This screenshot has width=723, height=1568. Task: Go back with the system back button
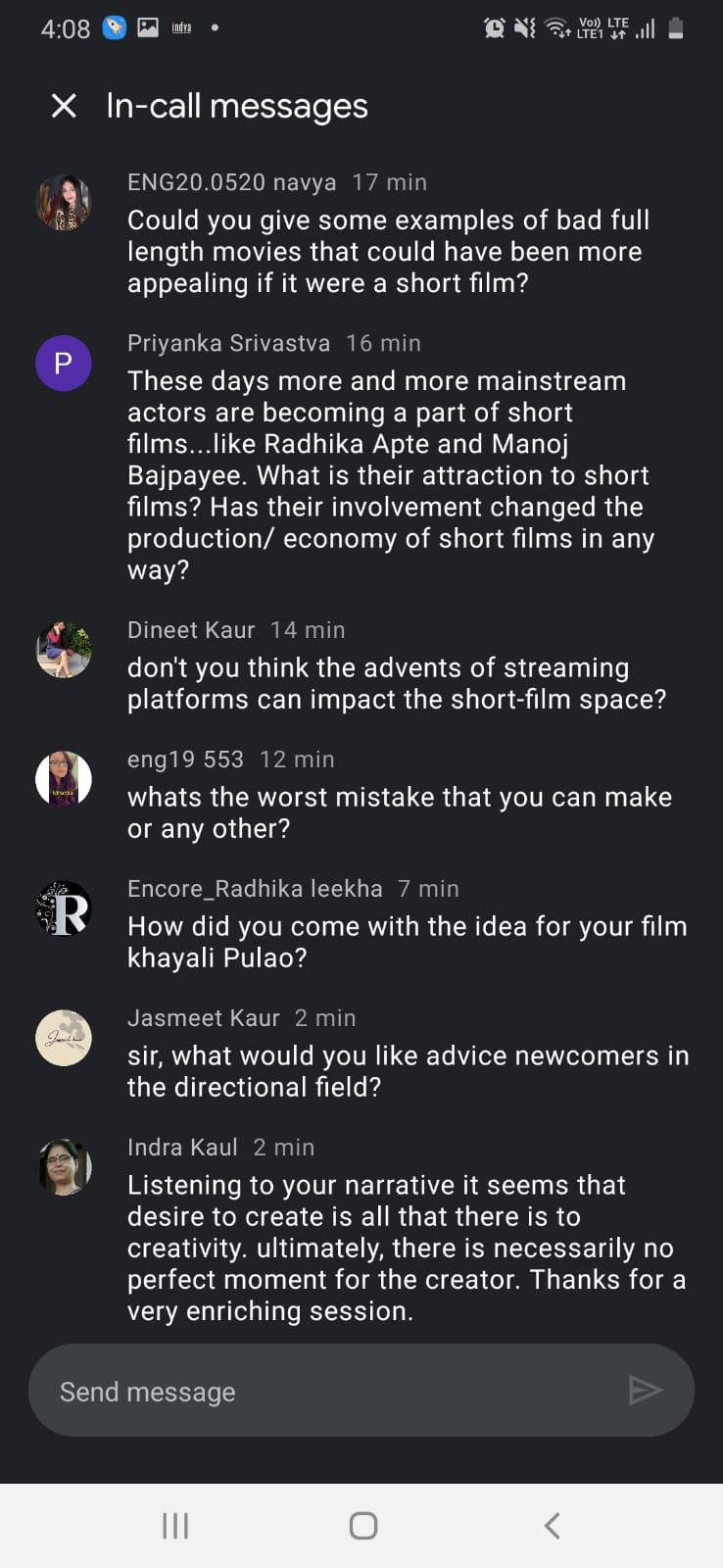tap(552, 1526)
